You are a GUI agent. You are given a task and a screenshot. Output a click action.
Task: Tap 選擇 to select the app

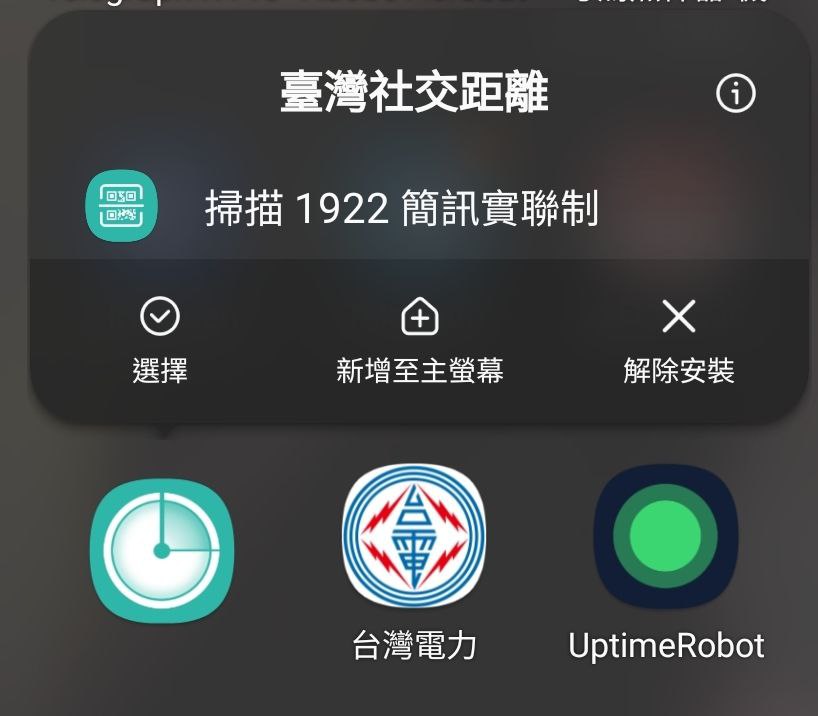coord(160,341)
